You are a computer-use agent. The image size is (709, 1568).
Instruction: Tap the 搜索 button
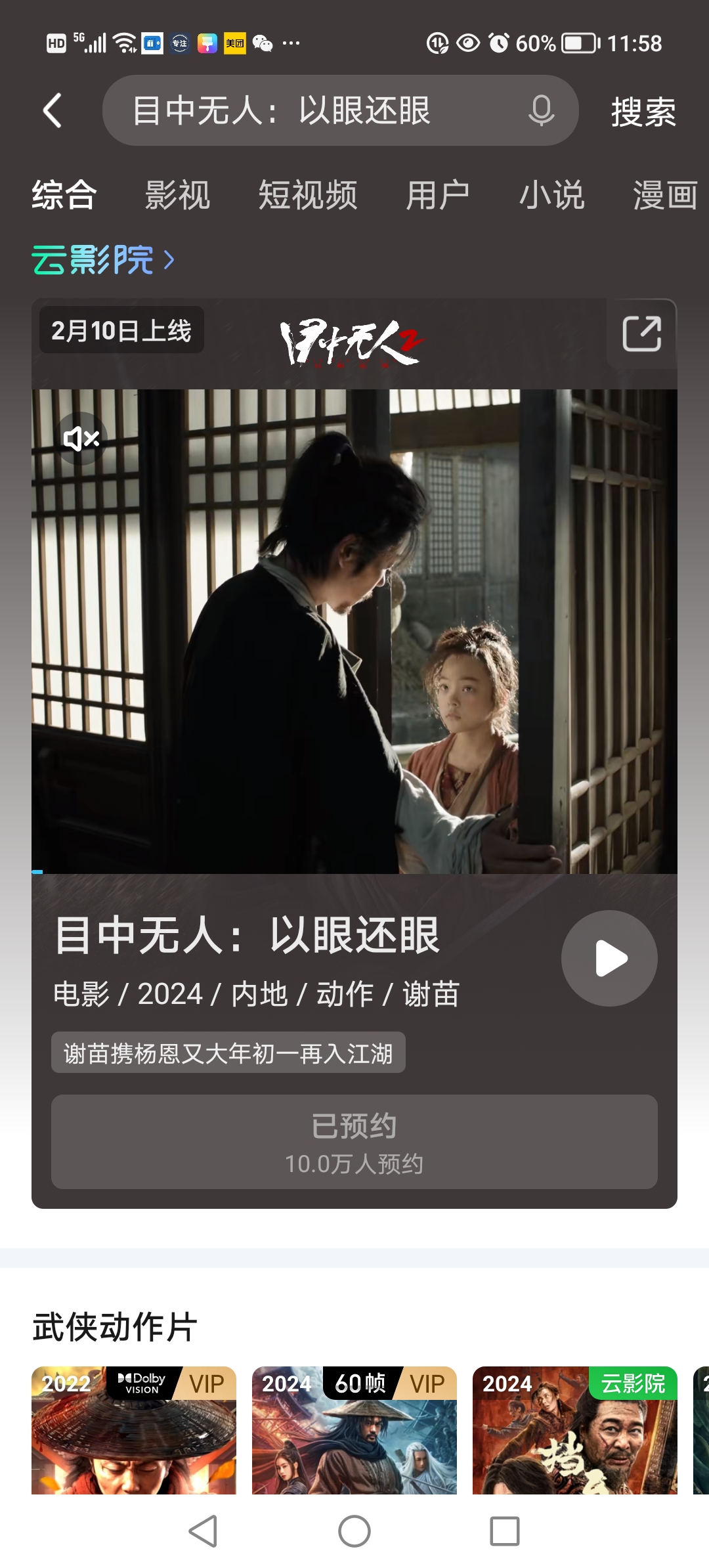click(x=643, y=112)
